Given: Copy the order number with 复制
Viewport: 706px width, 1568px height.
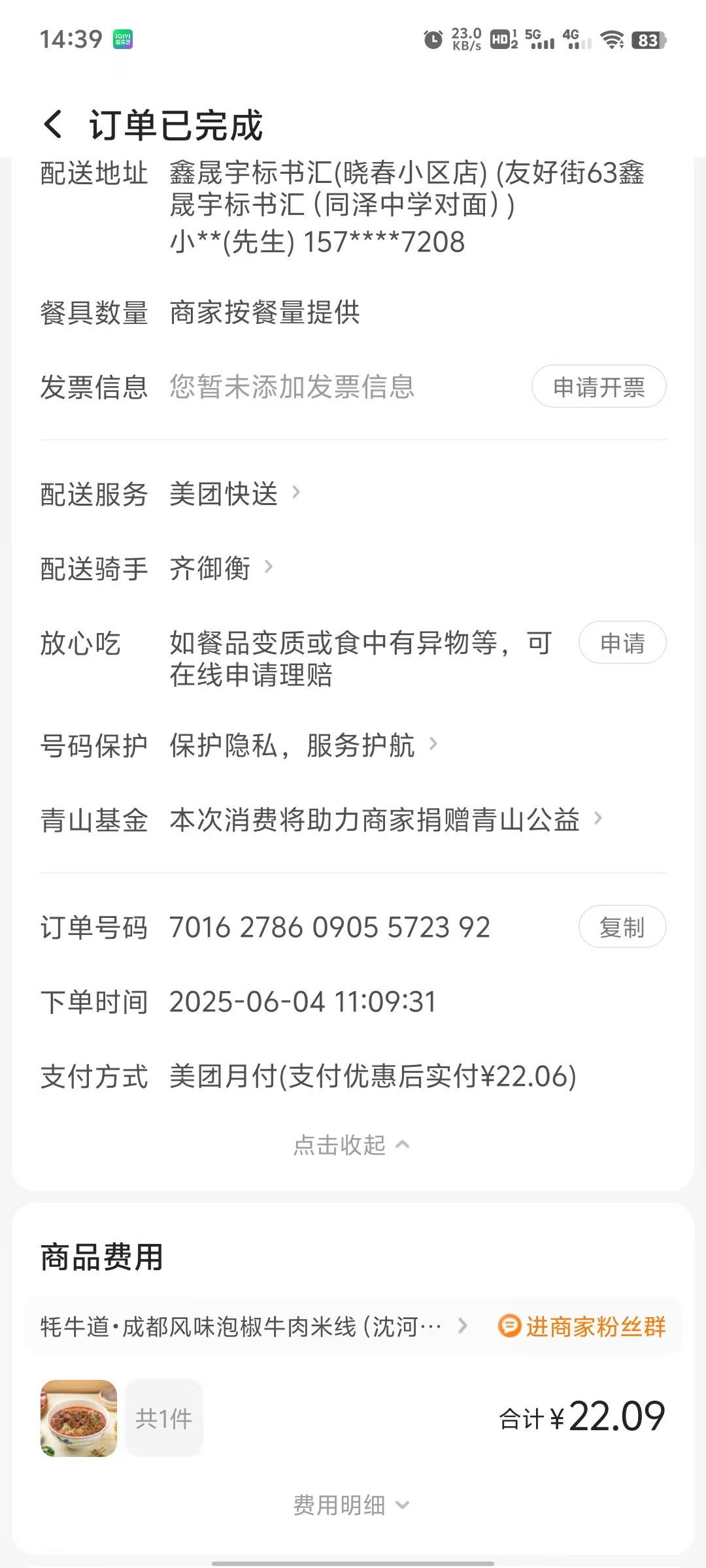Looking at the screenshot, I should pyautogui.click(x=622, y=927).
